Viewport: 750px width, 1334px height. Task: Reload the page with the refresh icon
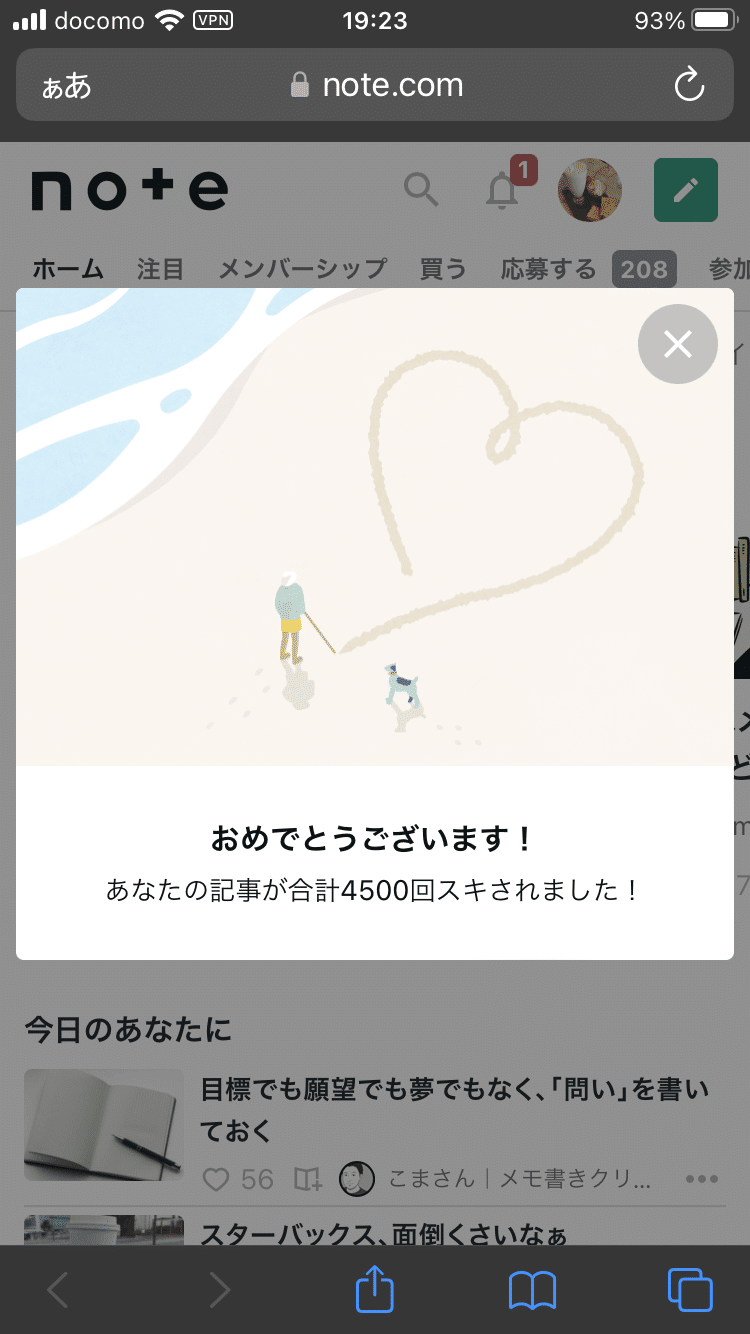point(689,85)
